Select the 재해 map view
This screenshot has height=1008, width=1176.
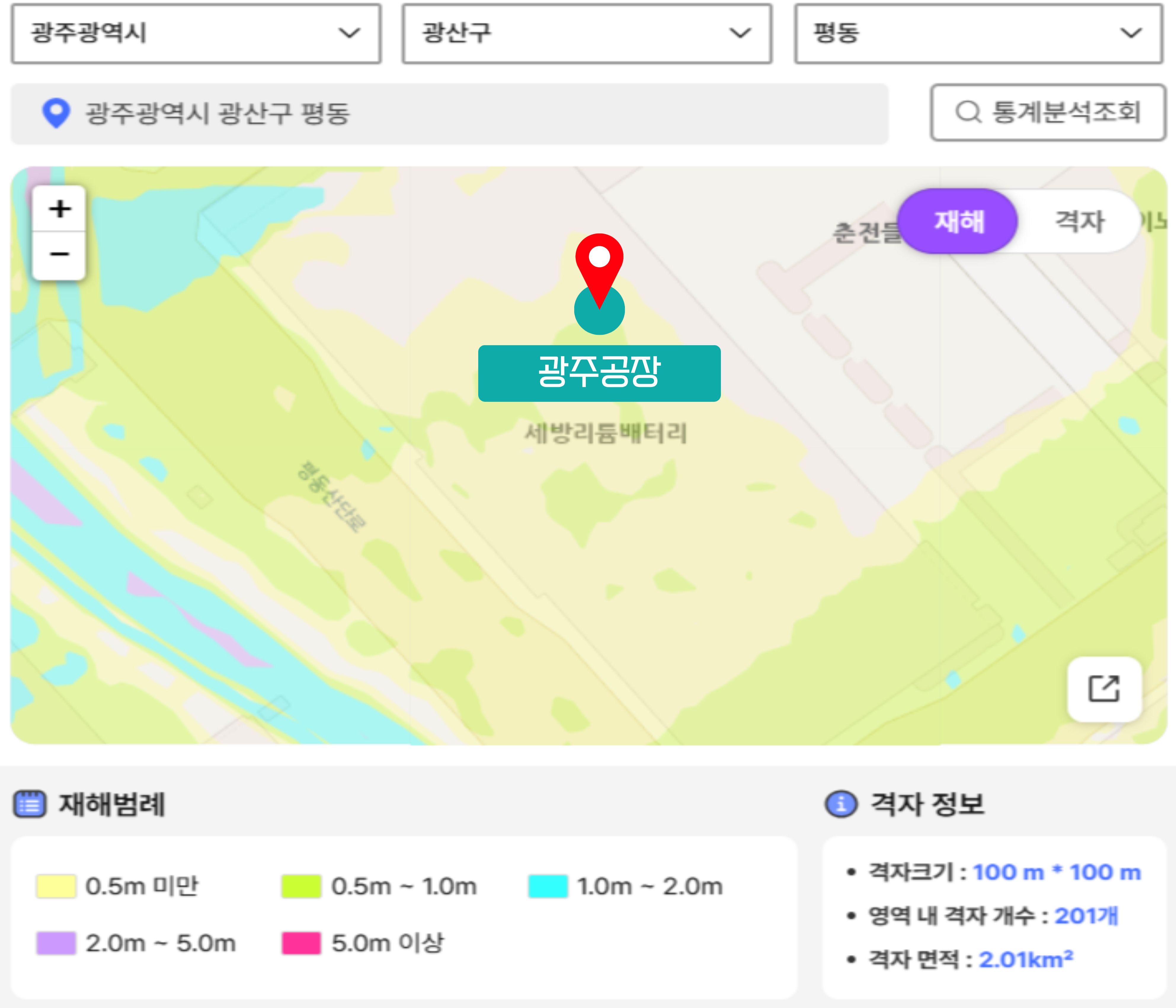tap(959, 221)
